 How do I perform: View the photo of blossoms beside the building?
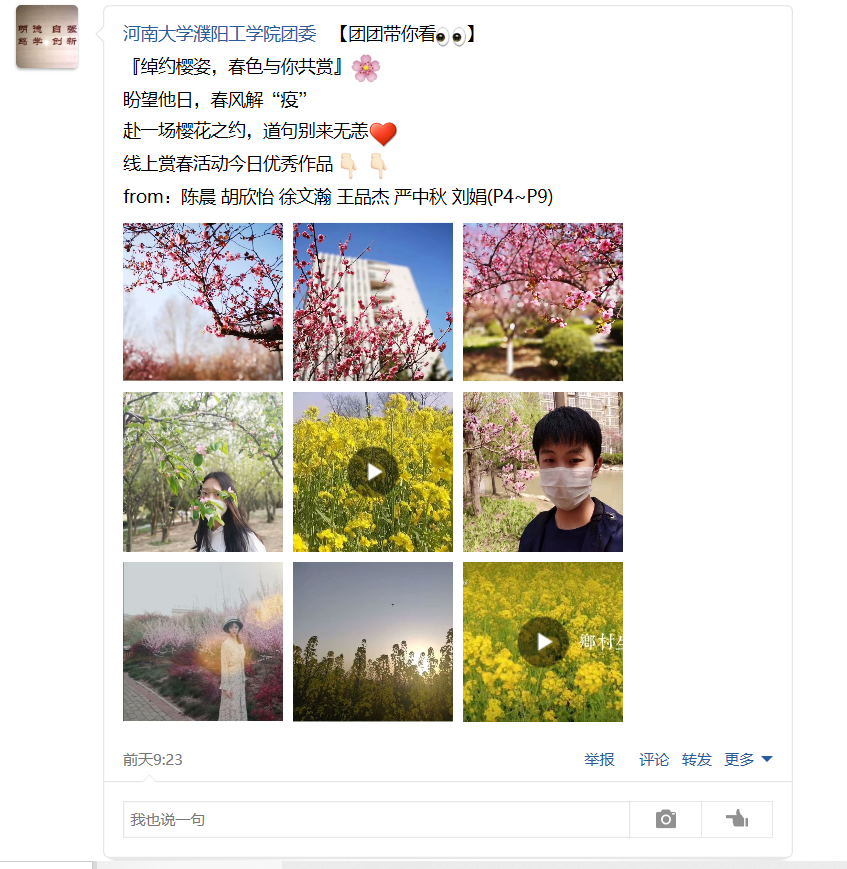pos(373,302)
